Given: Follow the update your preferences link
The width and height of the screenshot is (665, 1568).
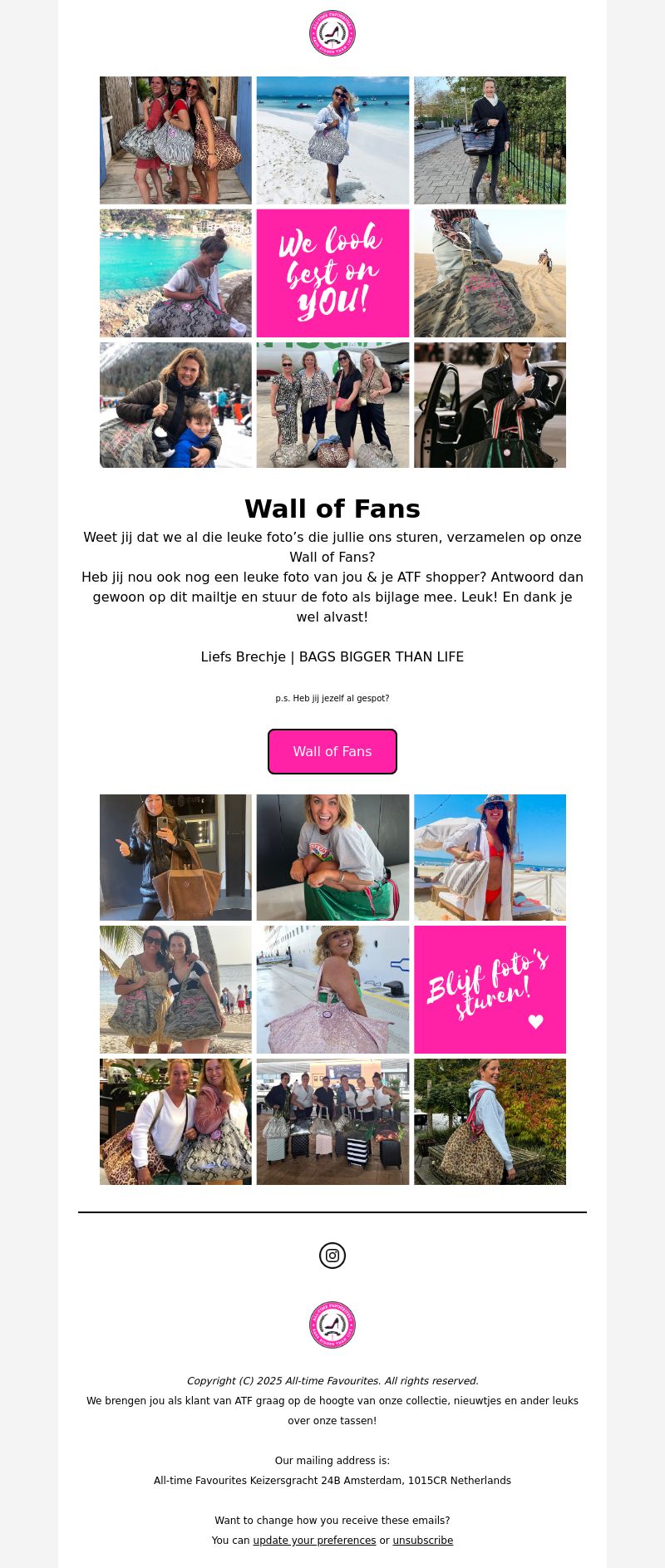Looking at the screenshot, I should (x=314, y=1540).
